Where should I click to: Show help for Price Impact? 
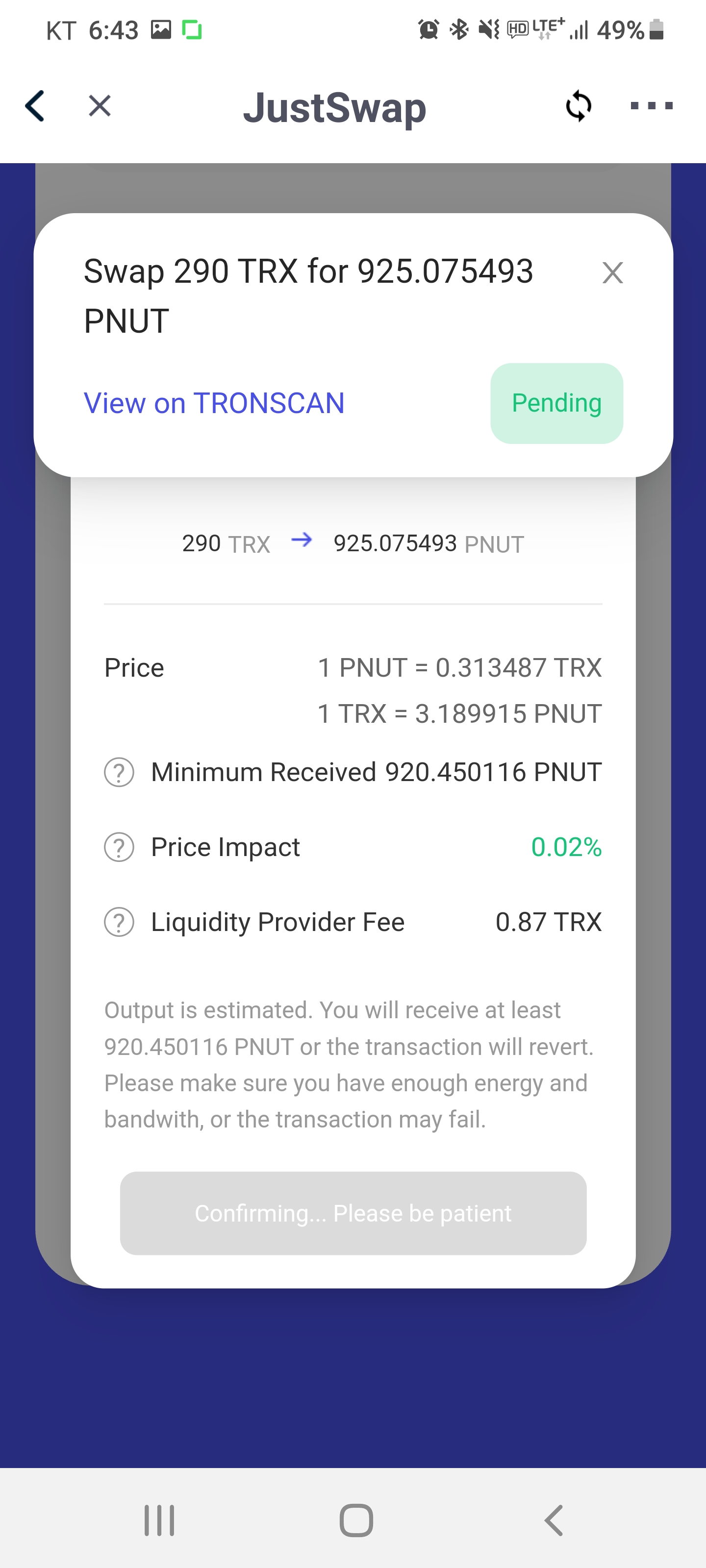(x=120, y=847)
